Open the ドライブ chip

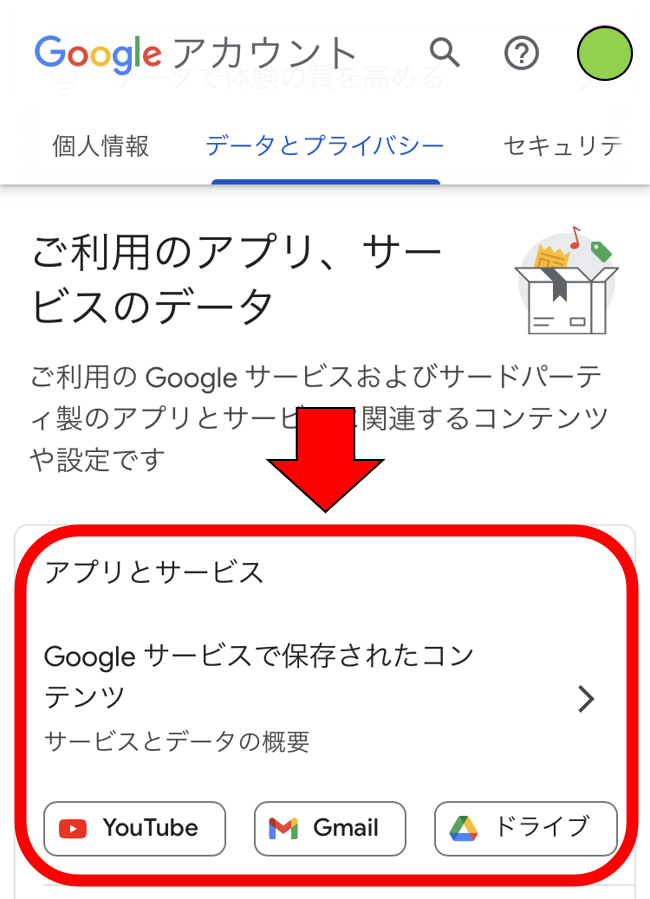tap(525, 828)
